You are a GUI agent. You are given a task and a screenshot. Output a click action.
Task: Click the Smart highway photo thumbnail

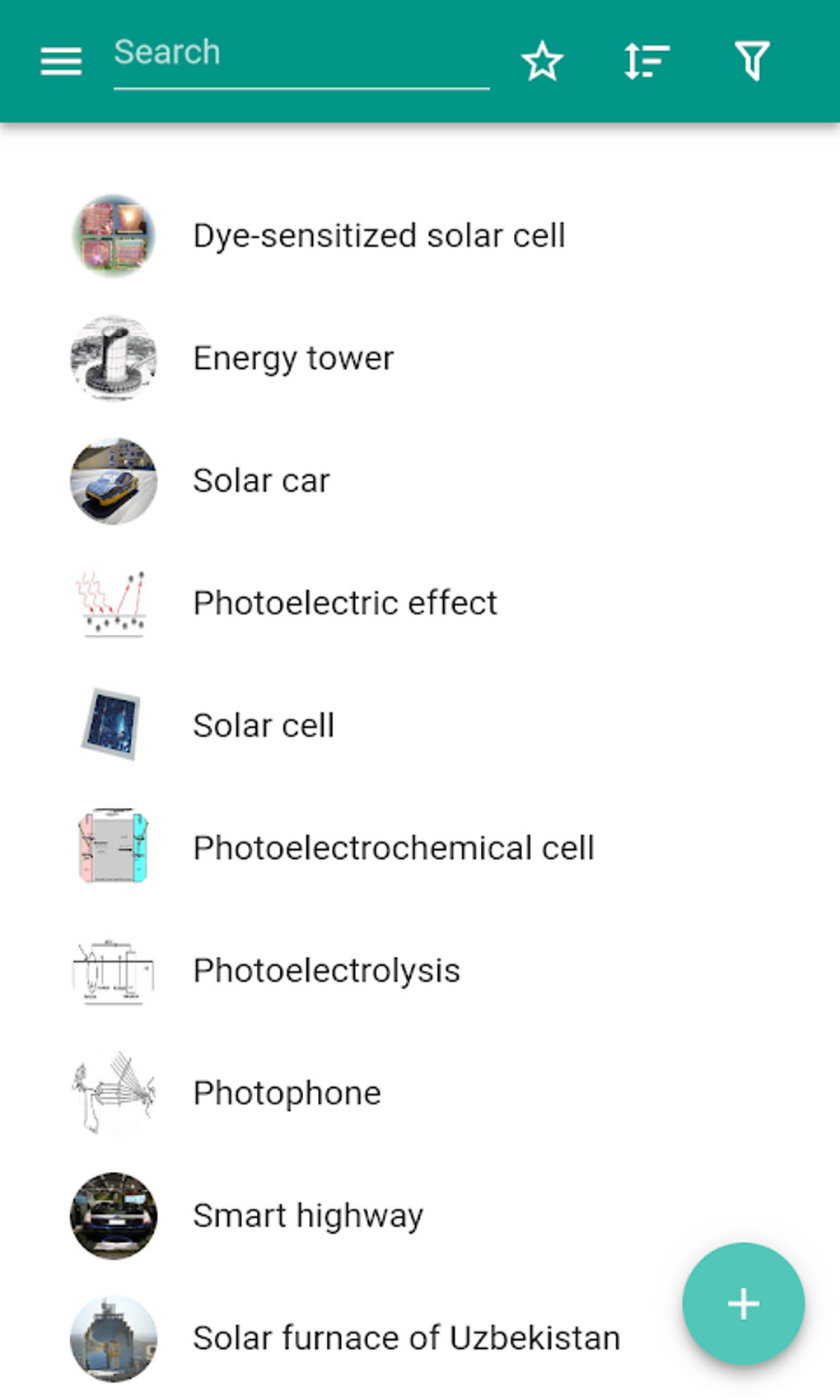point(113,1216)
